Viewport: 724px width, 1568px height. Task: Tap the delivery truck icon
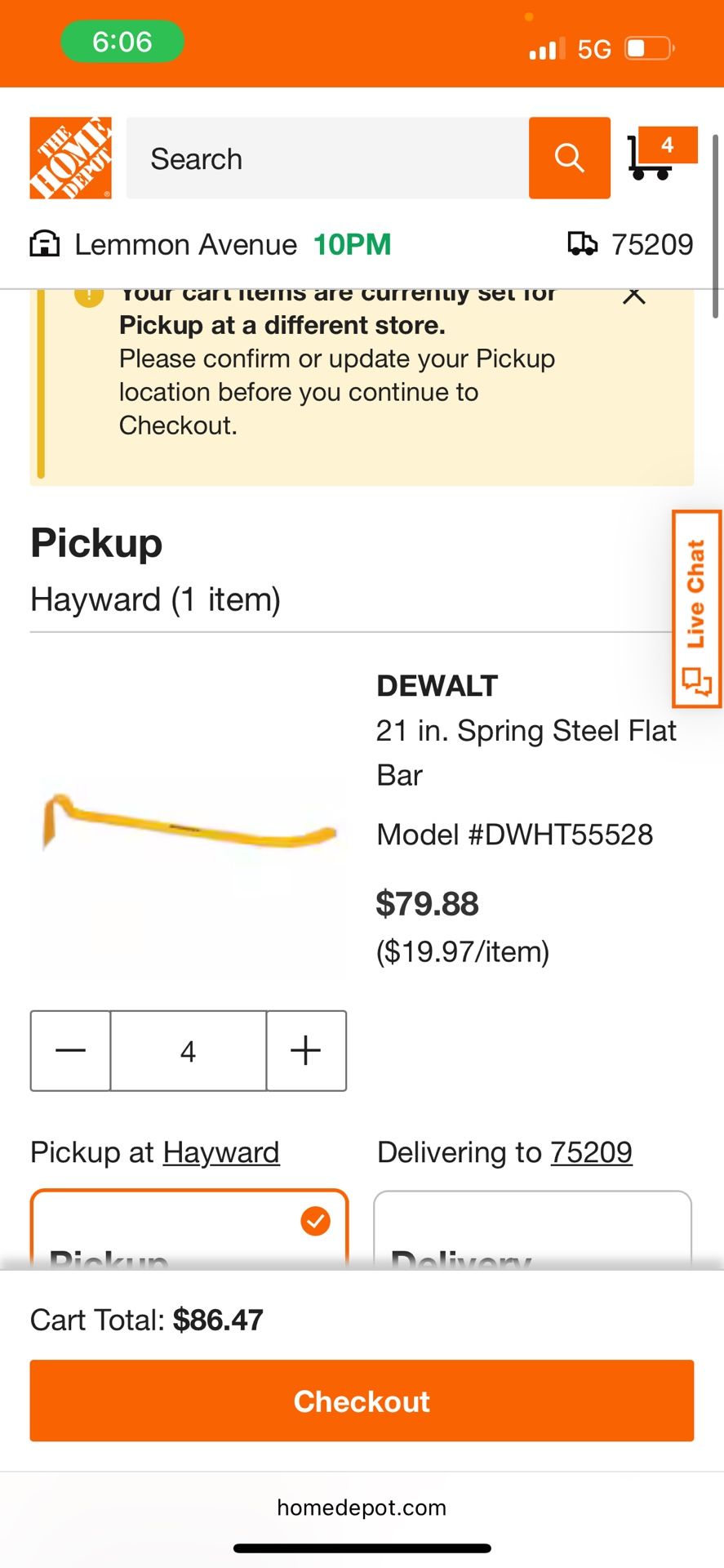[584, 243]
